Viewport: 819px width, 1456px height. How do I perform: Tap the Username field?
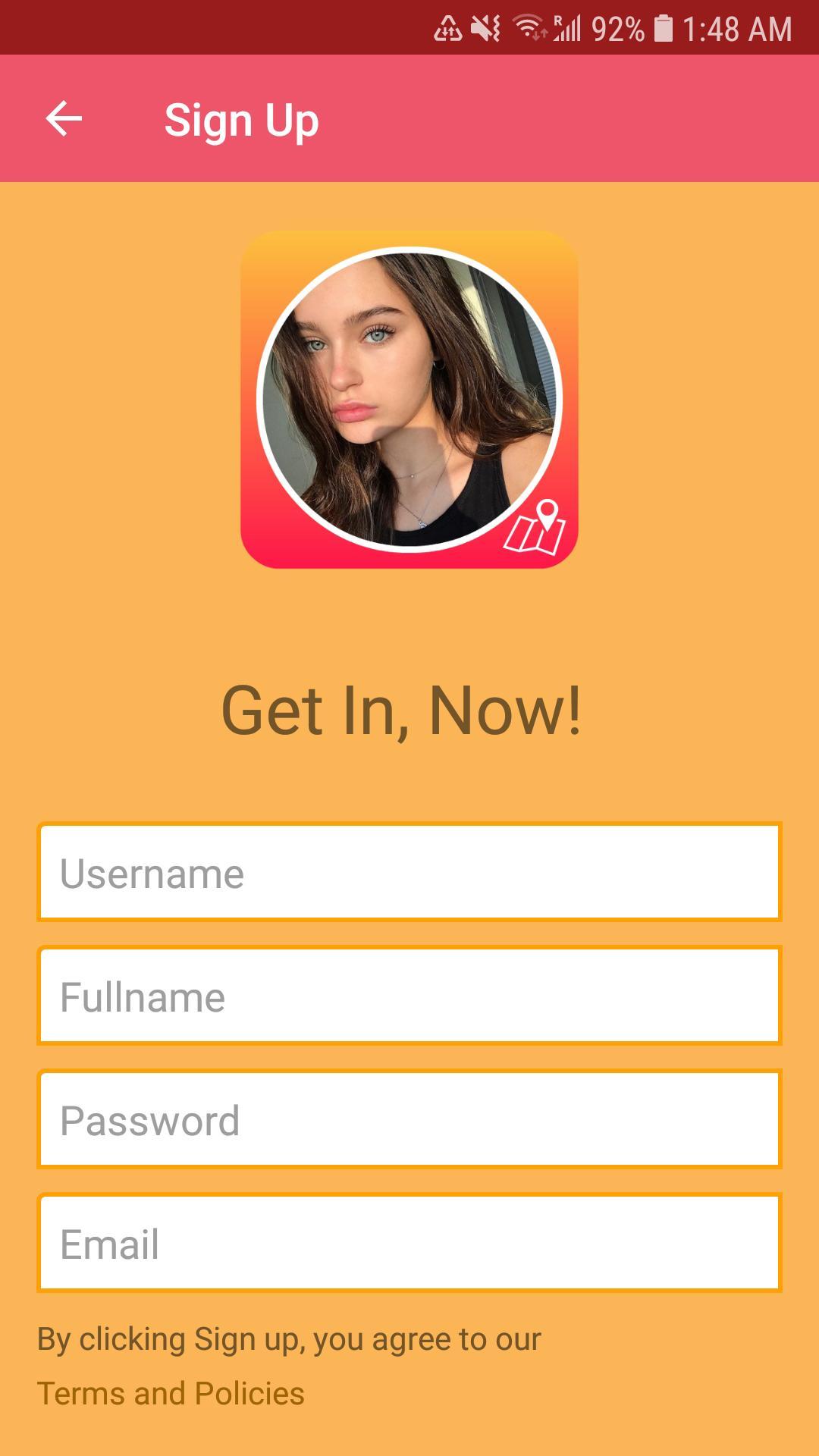pos(409,873)
